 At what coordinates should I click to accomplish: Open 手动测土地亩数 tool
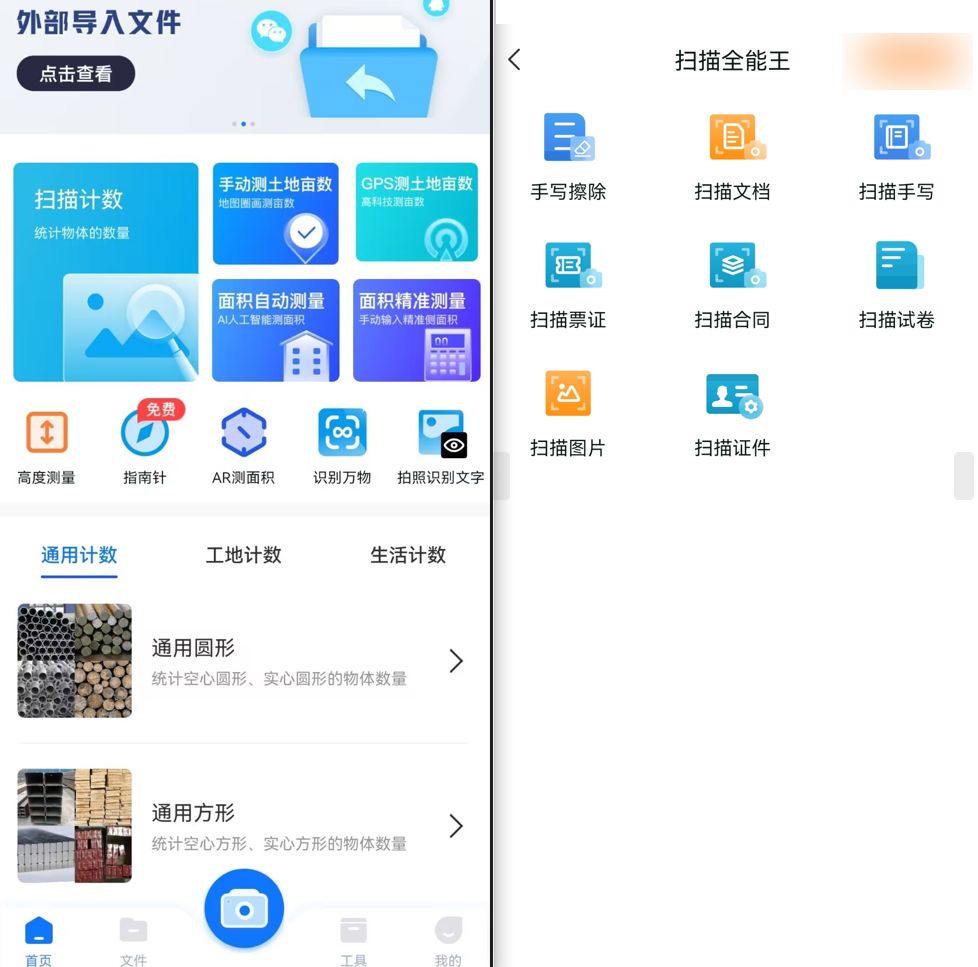click(x=275, y=212)
